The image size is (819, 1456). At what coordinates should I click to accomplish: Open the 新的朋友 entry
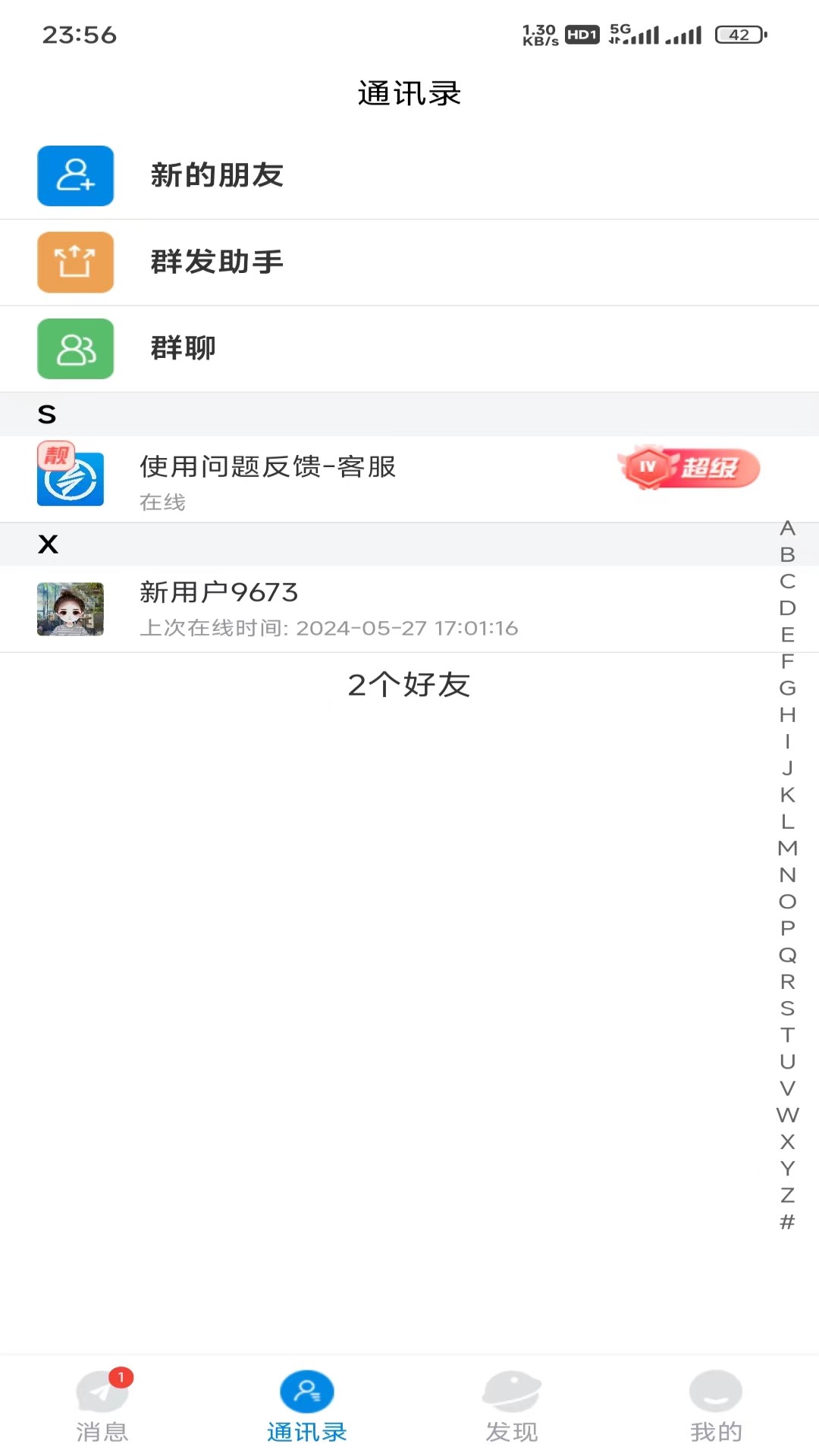[x=303, y=176]
